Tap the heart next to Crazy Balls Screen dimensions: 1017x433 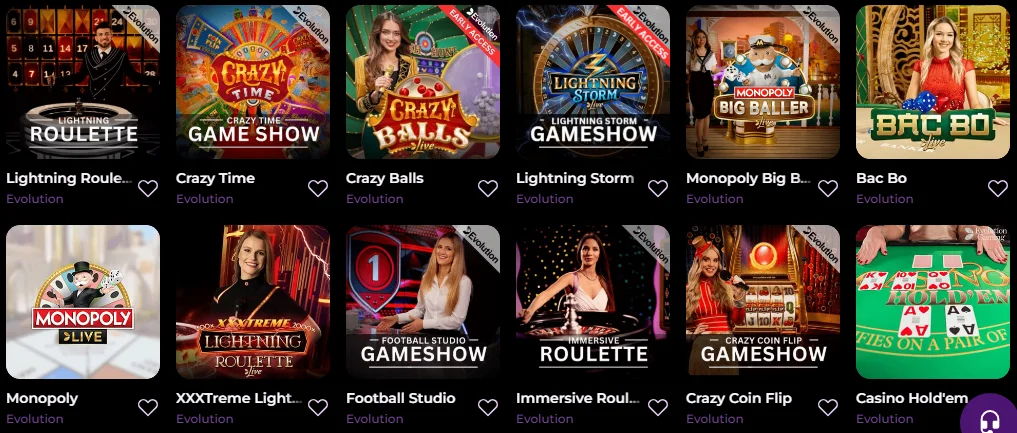pyautogui.click(x=488, y=188)
